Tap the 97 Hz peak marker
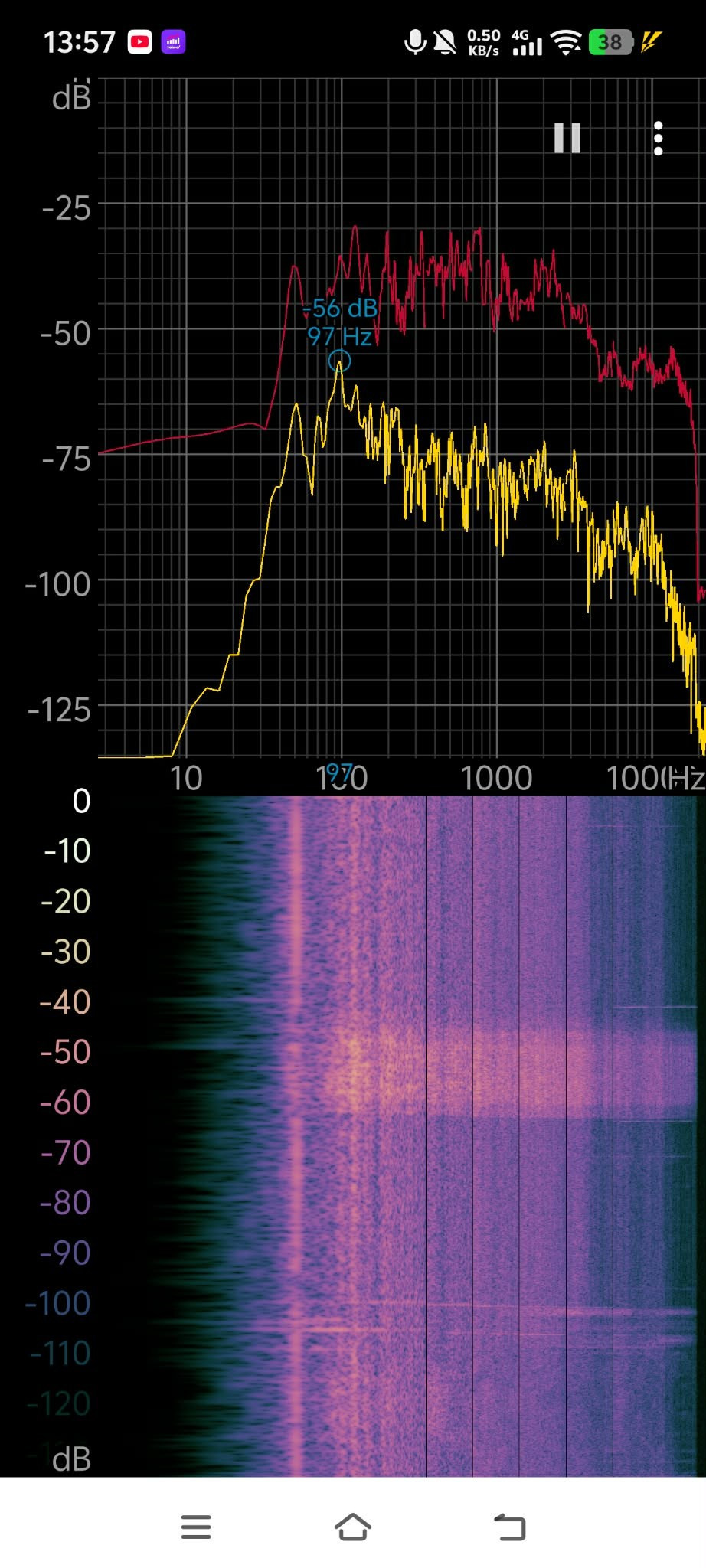This screenshot has width=706, height=1568. pyautogui.click(x=339, y=361)
